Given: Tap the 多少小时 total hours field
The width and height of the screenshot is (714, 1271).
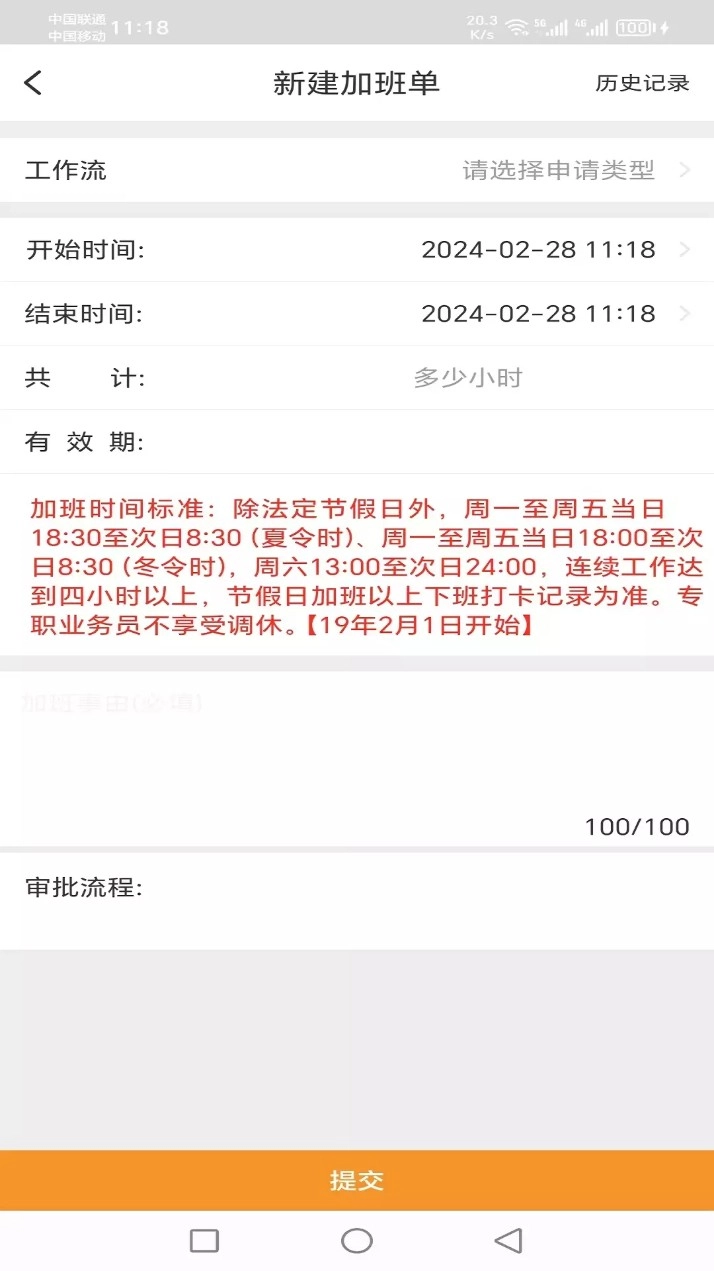Looking at the screenshot, I should click(468, 378).
